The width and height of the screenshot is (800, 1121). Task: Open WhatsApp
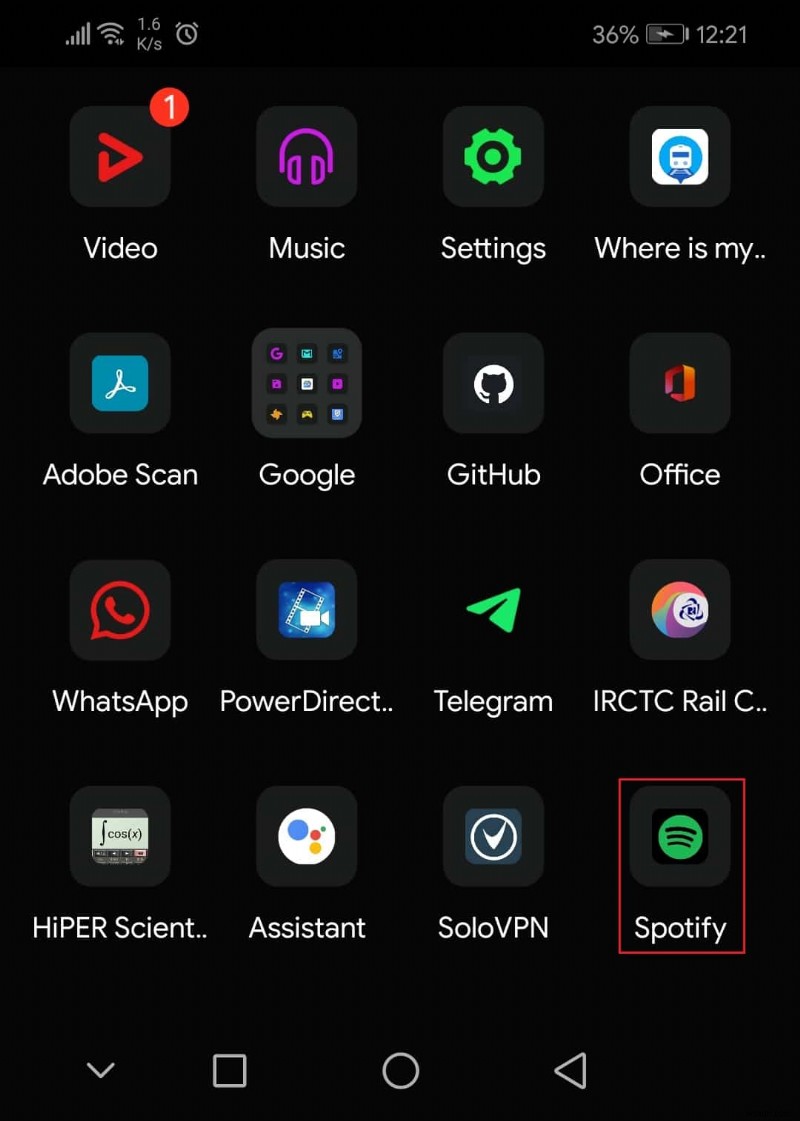pos(120,609)
